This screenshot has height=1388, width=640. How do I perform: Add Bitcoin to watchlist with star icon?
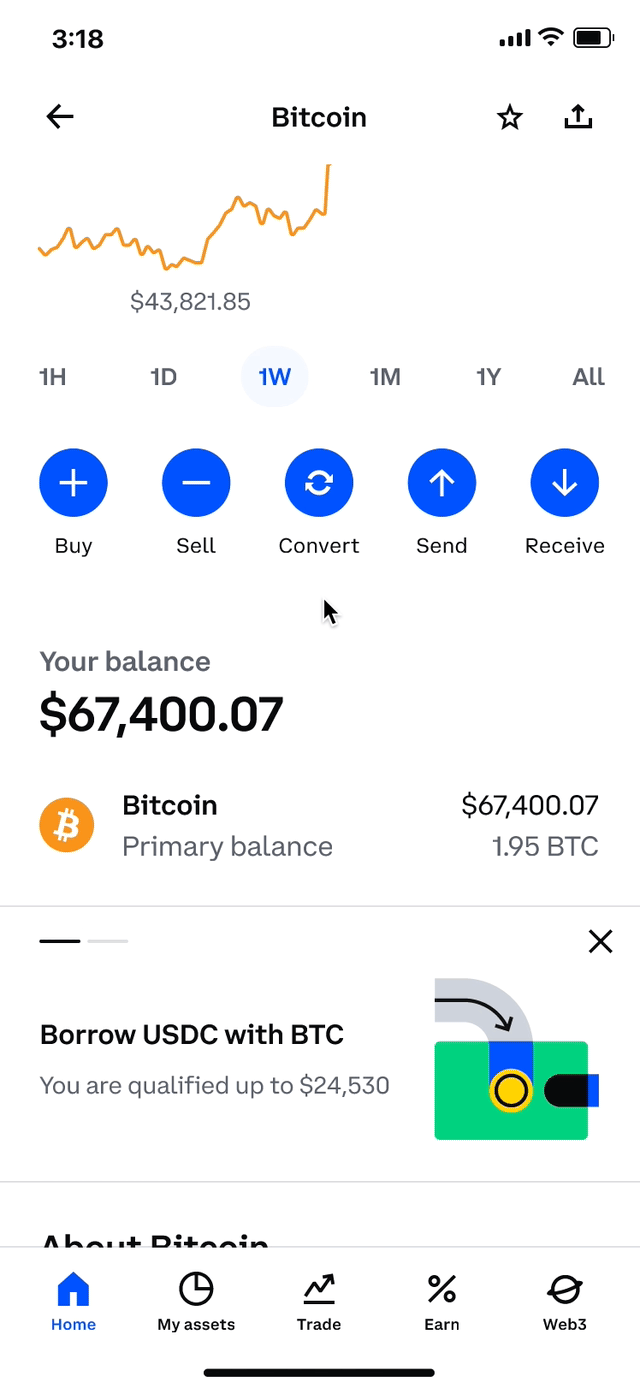tap(510, 118)
